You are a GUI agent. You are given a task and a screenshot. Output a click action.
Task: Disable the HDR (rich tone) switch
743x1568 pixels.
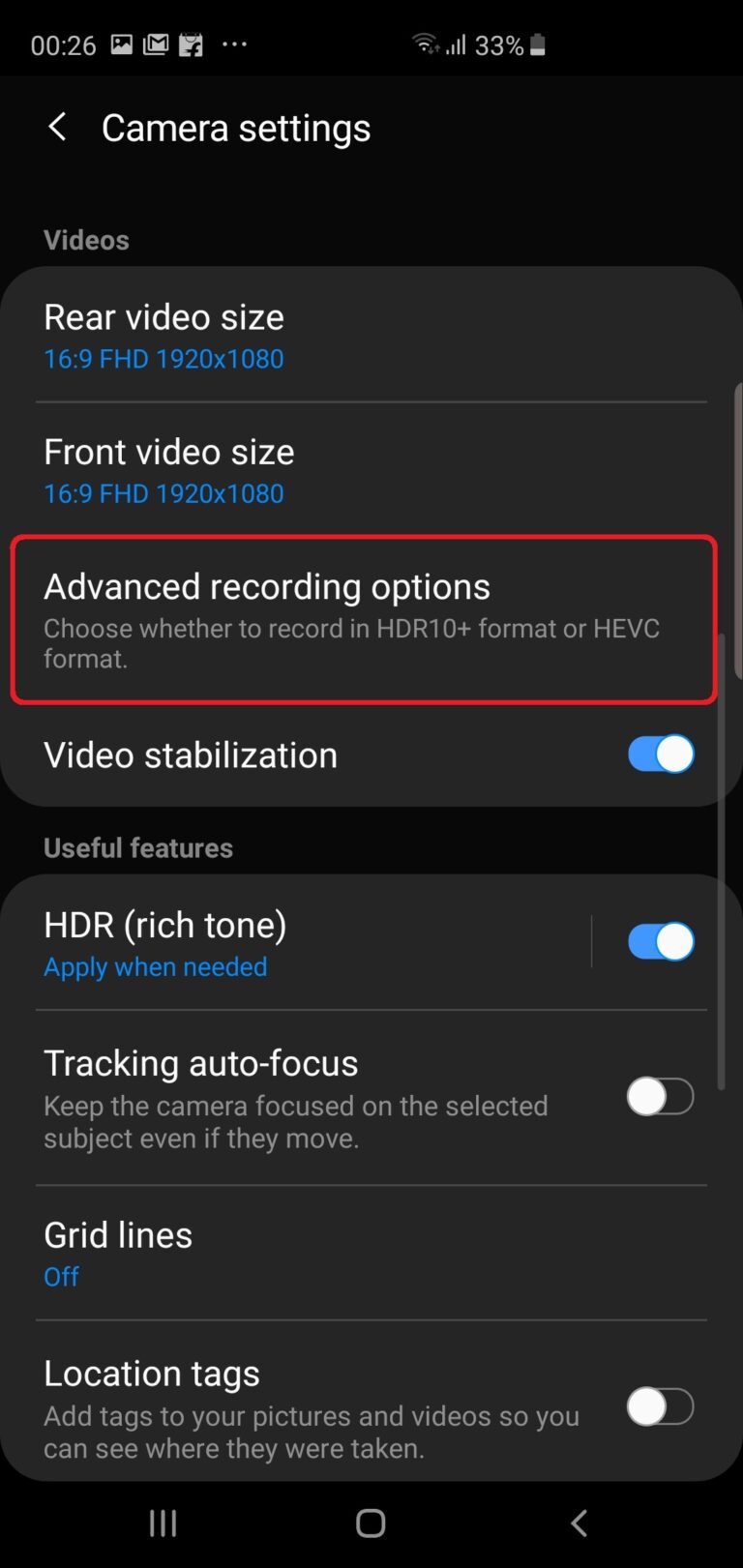(661, 941)
